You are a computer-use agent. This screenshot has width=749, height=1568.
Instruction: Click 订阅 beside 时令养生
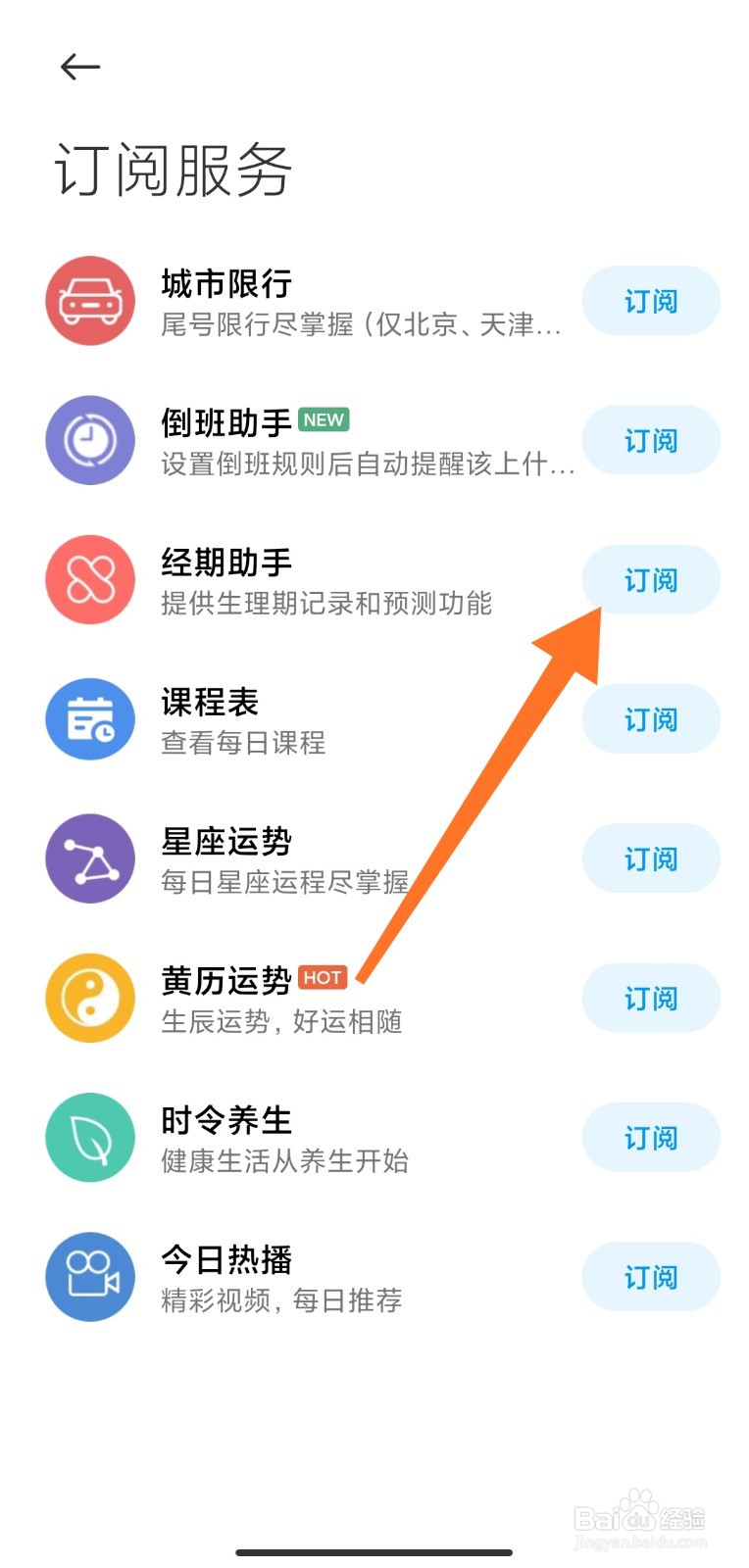click(650, 1137)
